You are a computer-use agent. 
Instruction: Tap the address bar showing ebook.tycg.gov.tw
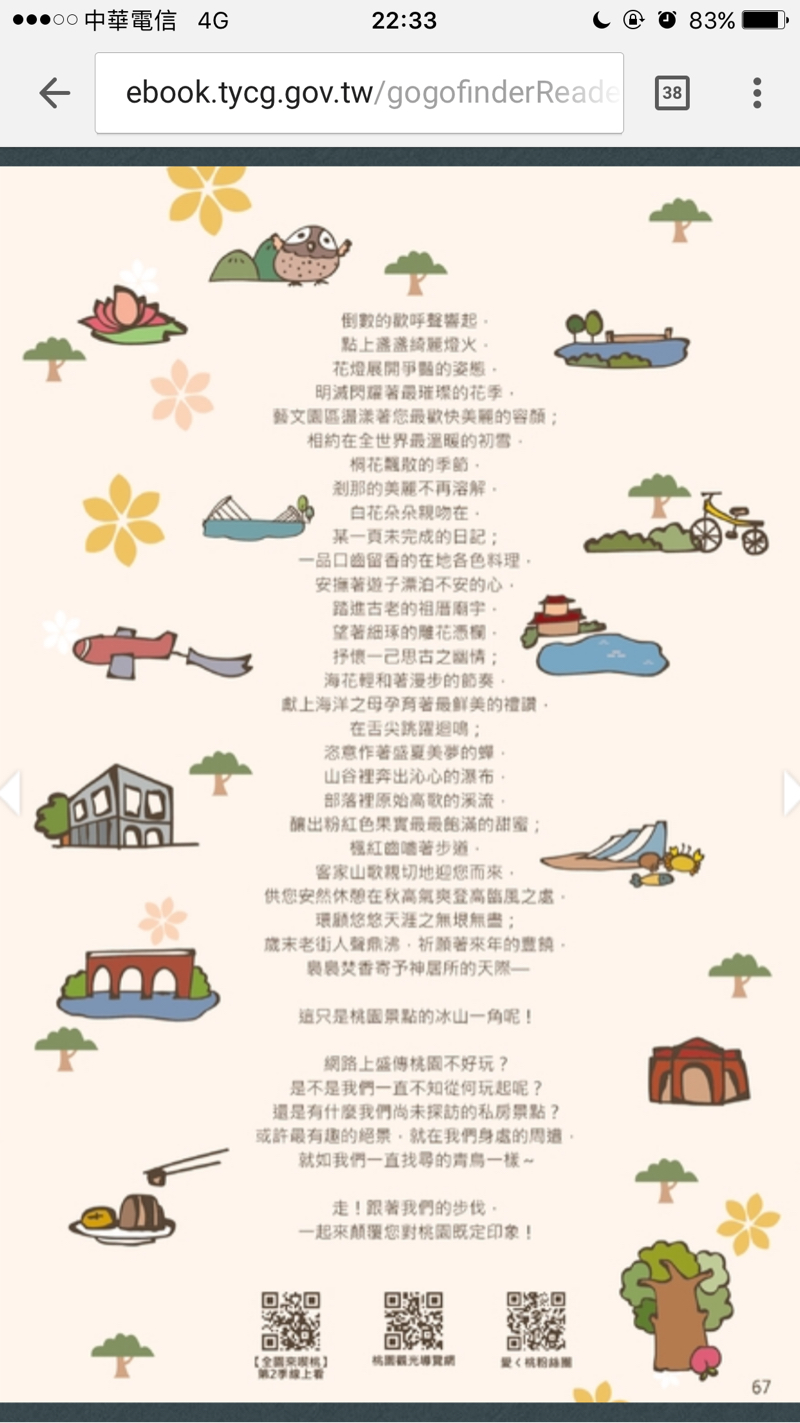[360, 92]
